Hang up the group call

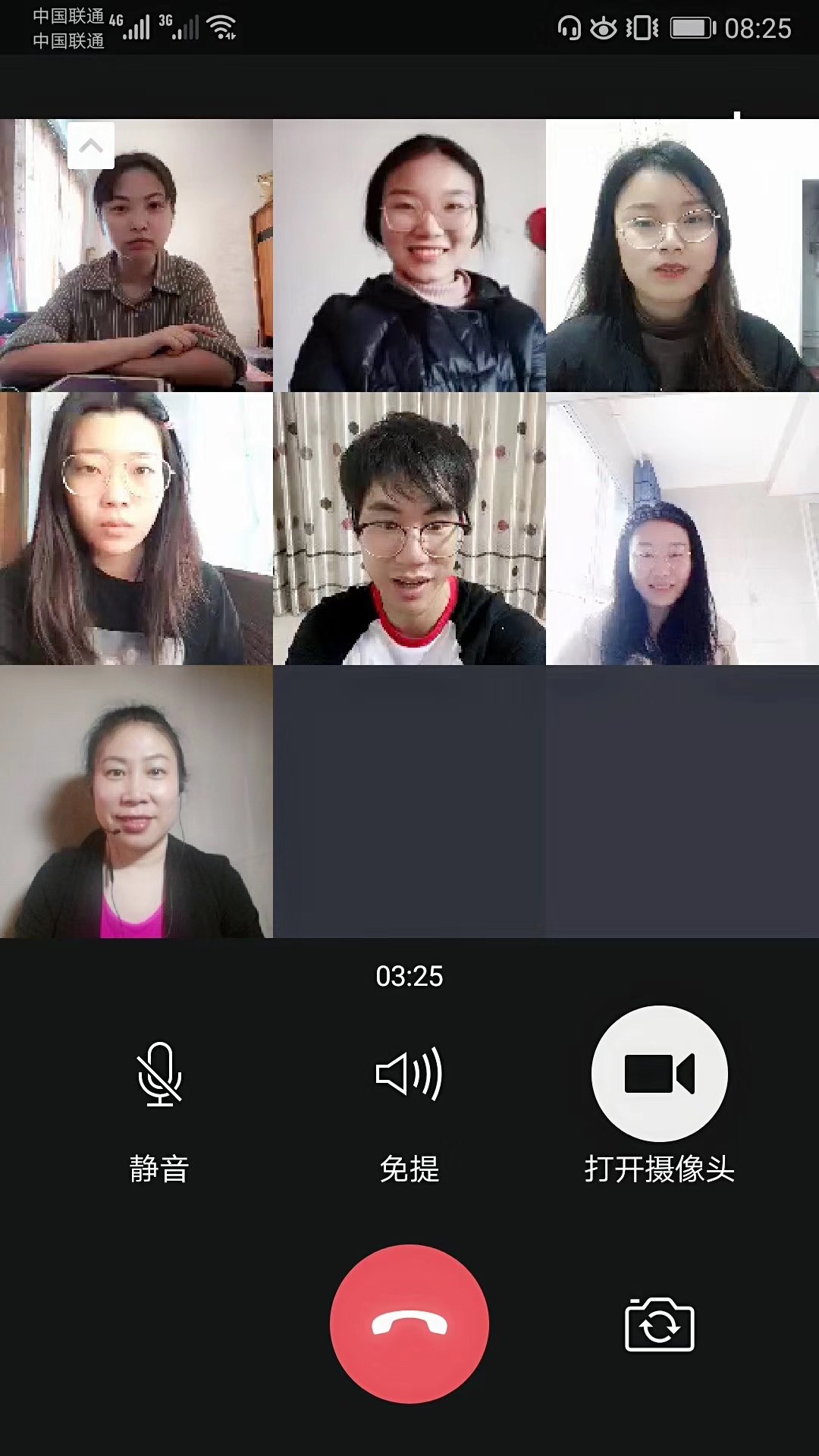pos(409,1324)
